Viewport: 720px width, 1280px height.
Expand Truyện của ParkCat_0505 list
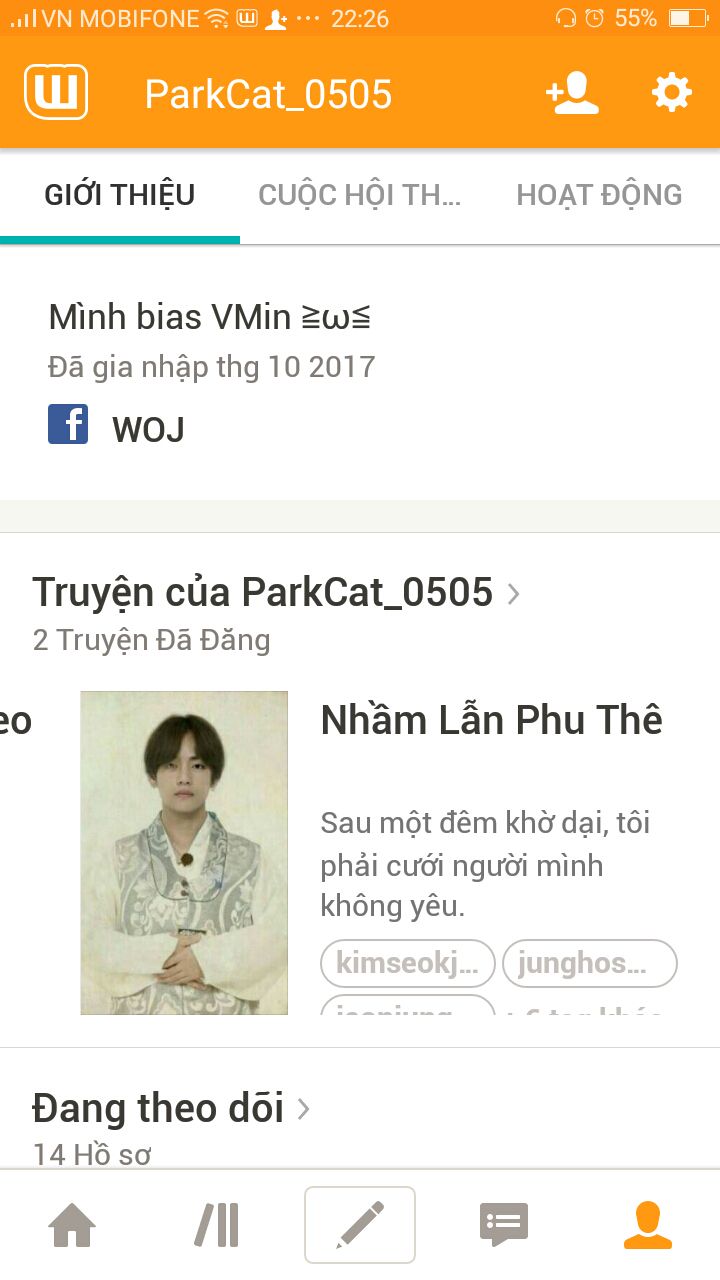tap(277, 593)
